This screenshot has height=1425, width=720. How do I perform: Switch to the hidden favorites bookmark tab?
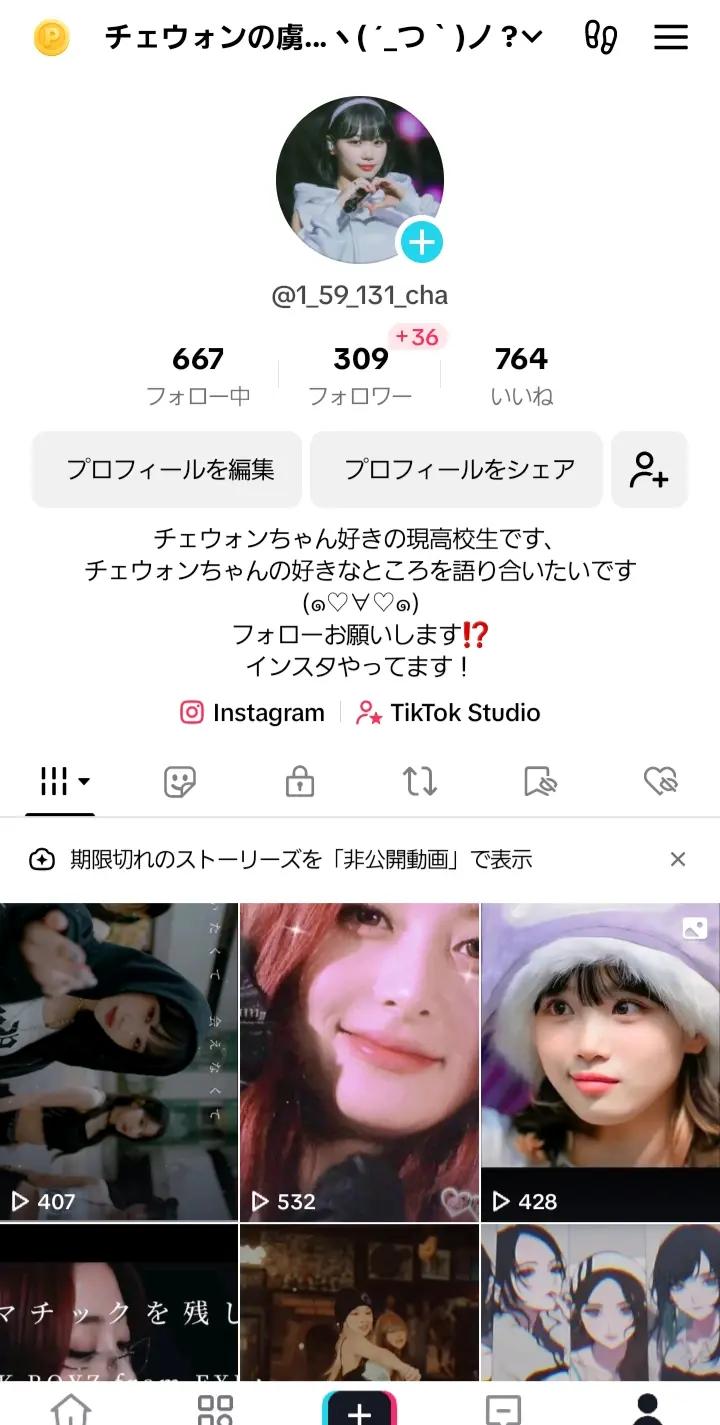pyautogui.click(x=540, y=782)
